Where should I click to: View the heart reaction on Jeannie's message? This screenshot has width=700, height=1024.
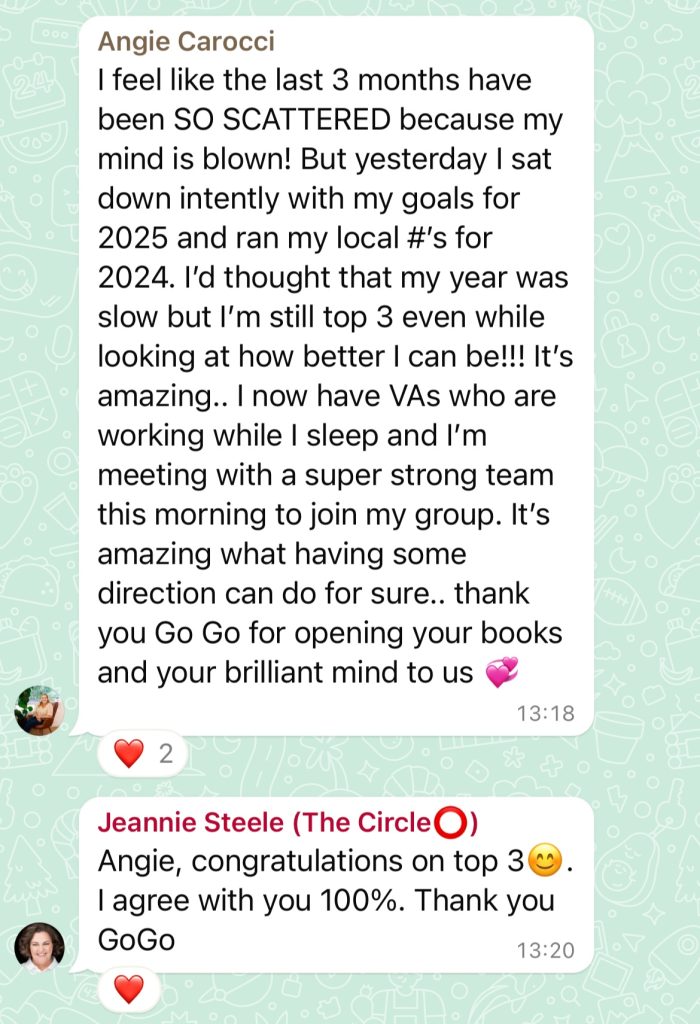click(129, 990)
